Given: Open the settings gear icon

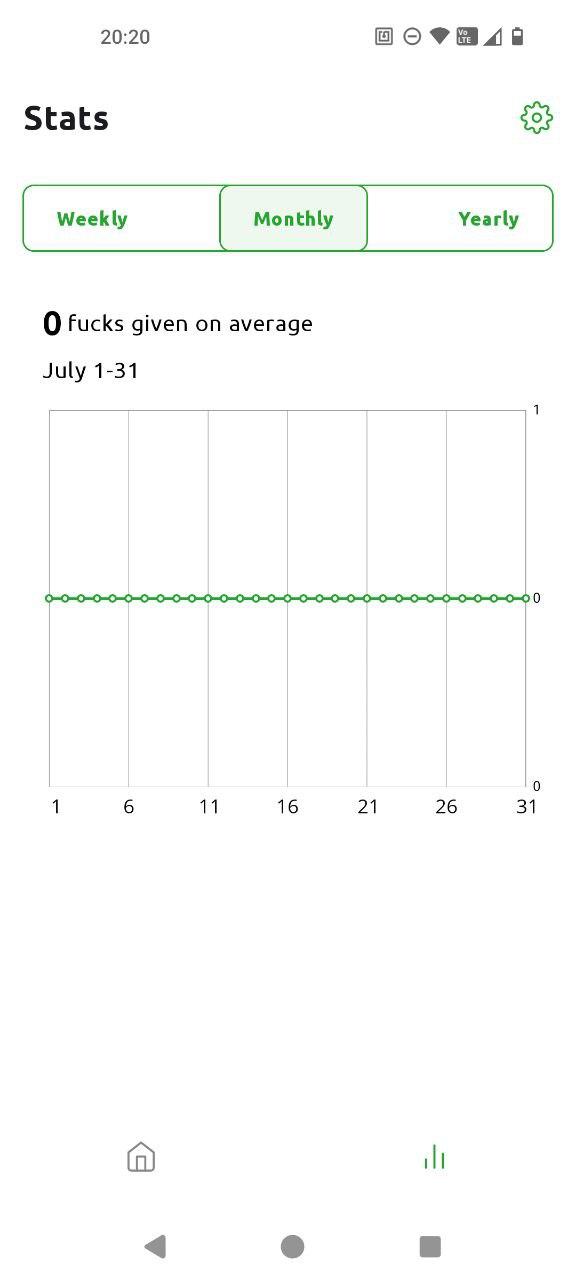Looking at the screenshot, I should point(537,118).
